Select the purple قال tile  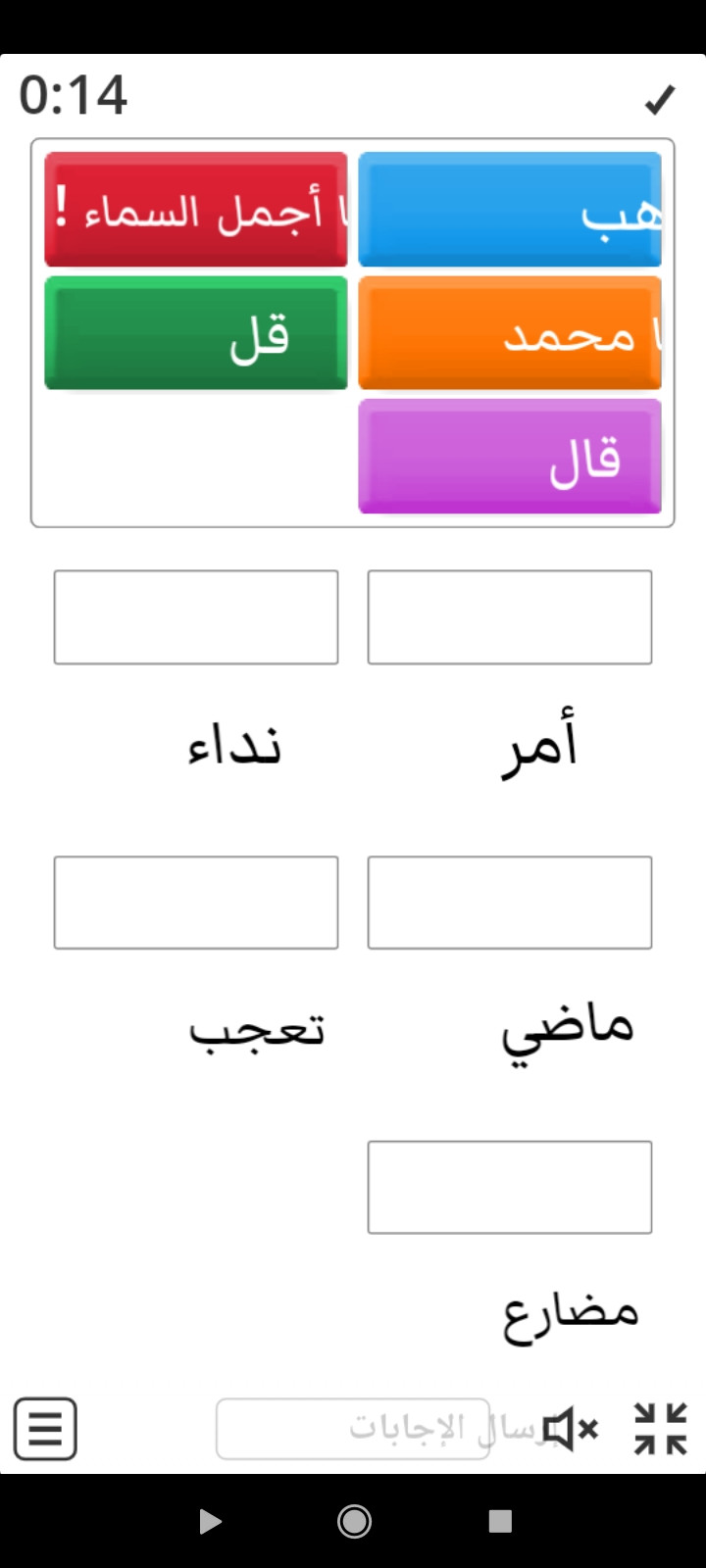tap(510, 457)
